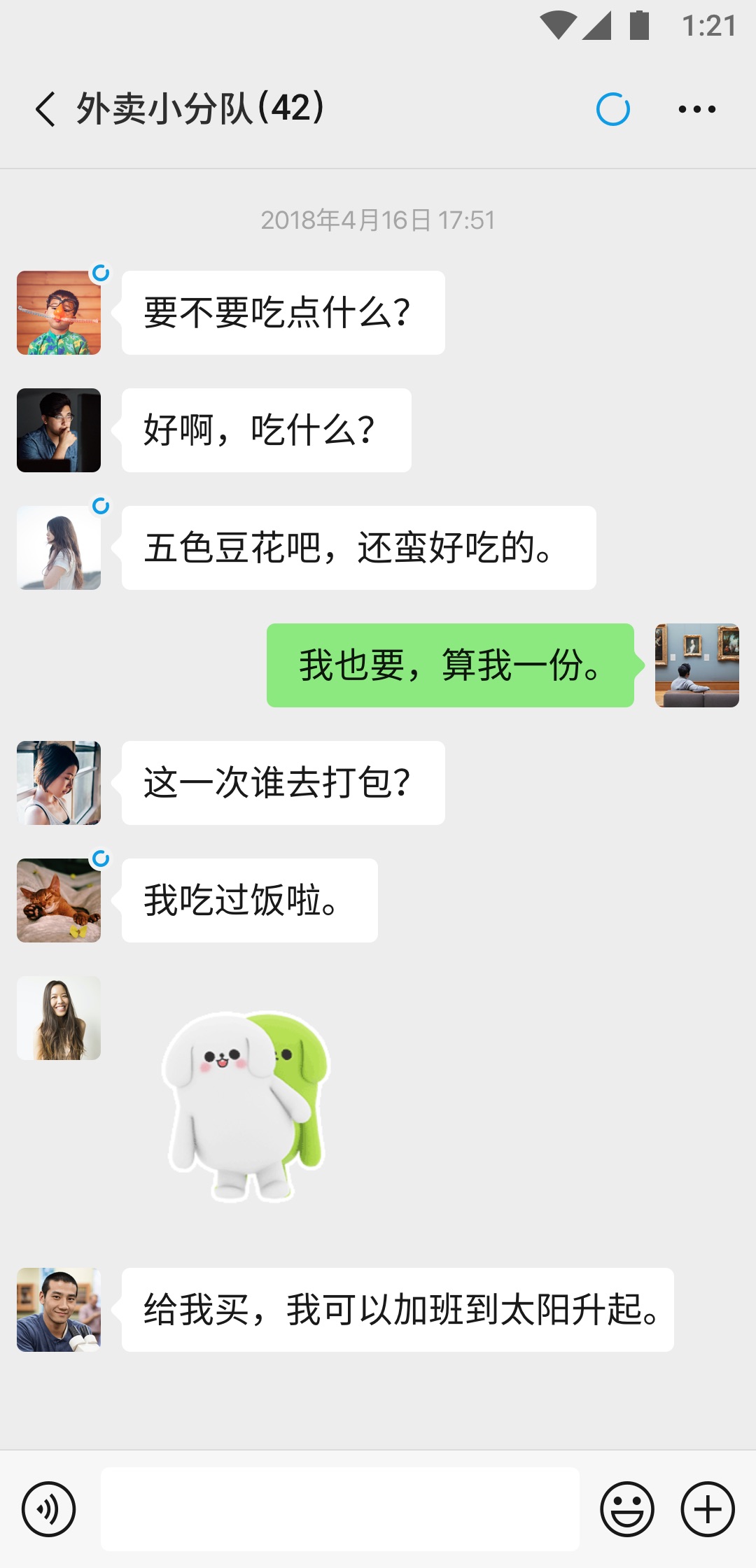The height and width of the screenshot is (1568, 756).
Task: Open avatar next to 五色豆花吧 message
Action: [59, 548]
